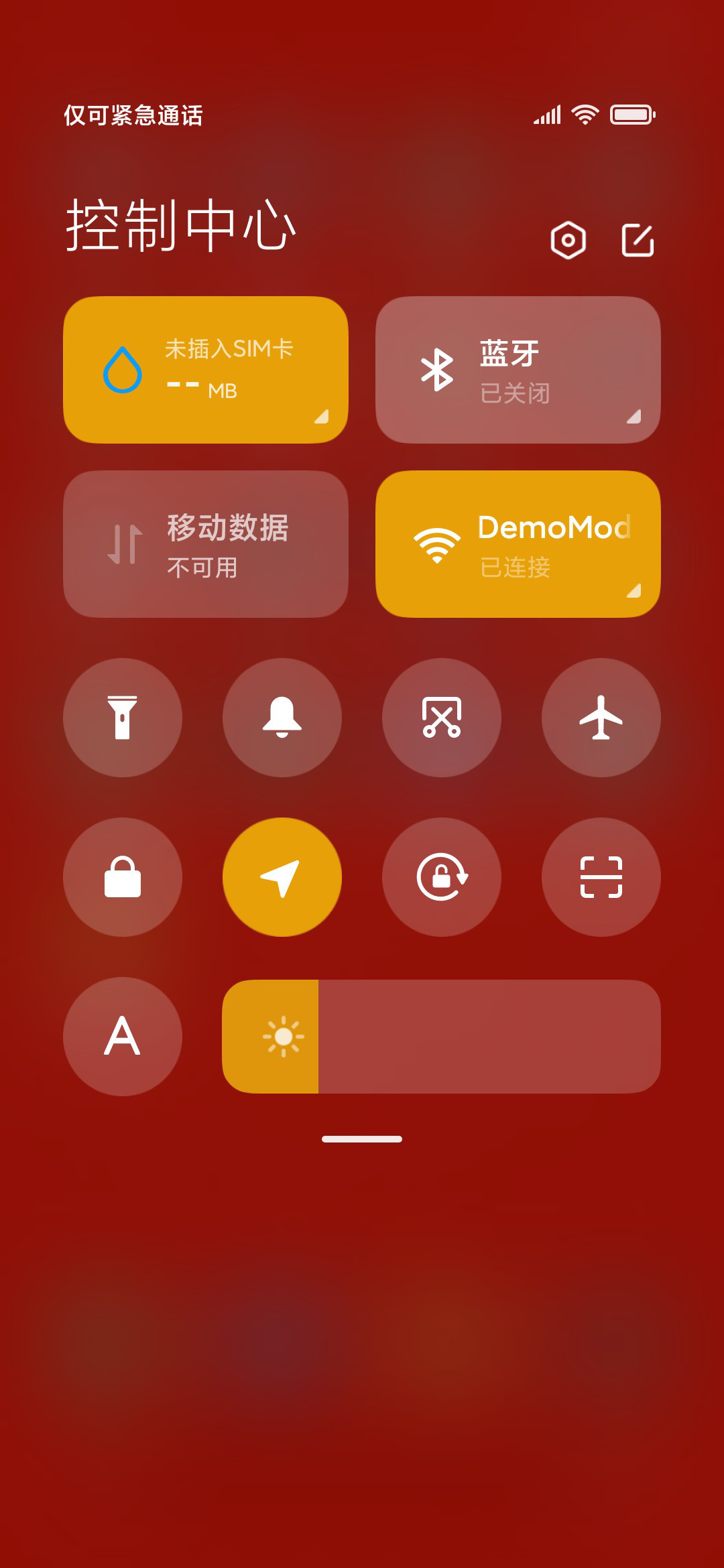The height and width of the screenshot is (1568, 724).
Task: Turn on the flashlight
Action: pyautogui.click(x=123, y=718)
